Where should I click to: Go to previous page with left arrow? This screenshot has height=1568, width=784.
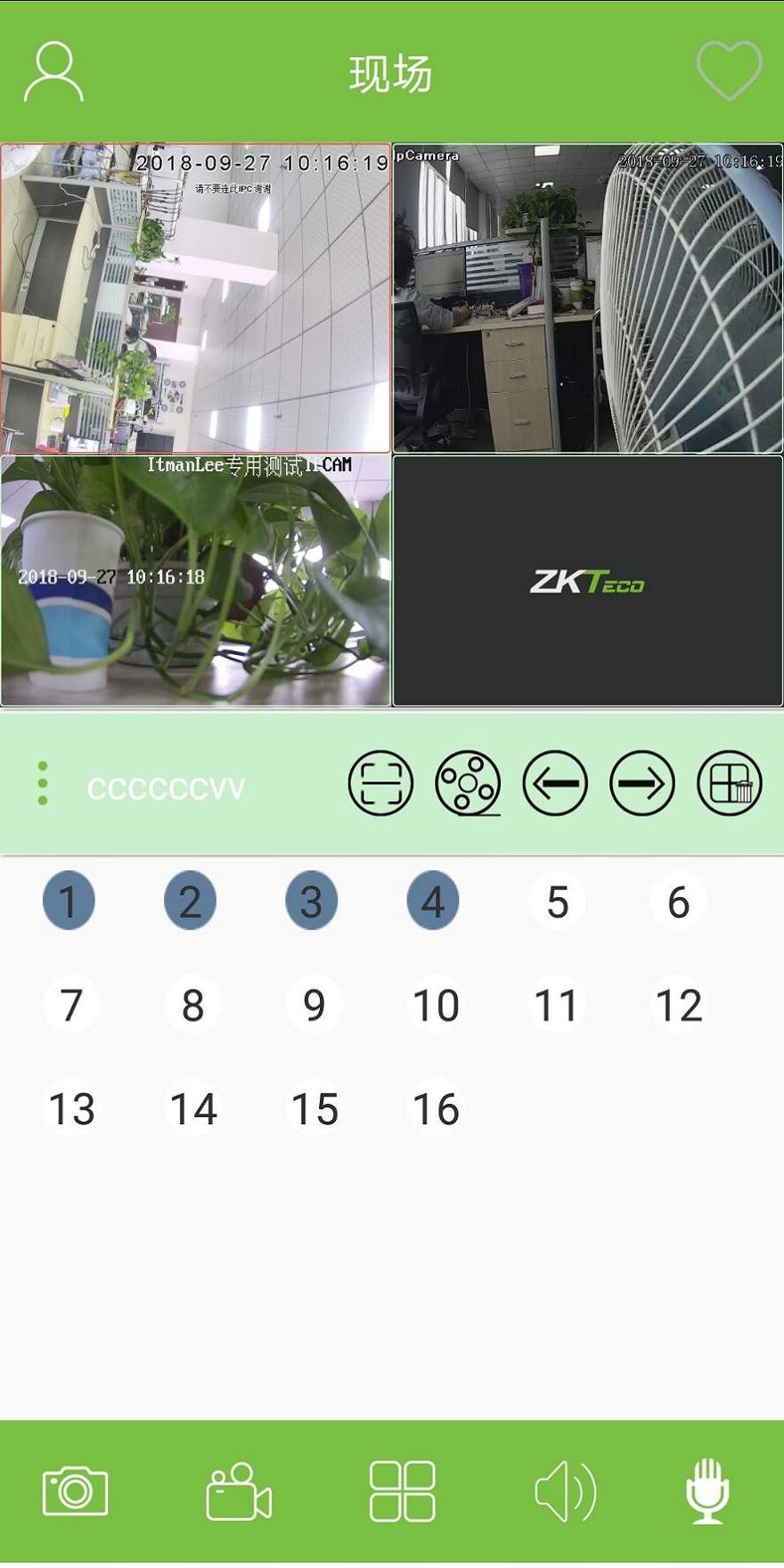click(555, 784)
